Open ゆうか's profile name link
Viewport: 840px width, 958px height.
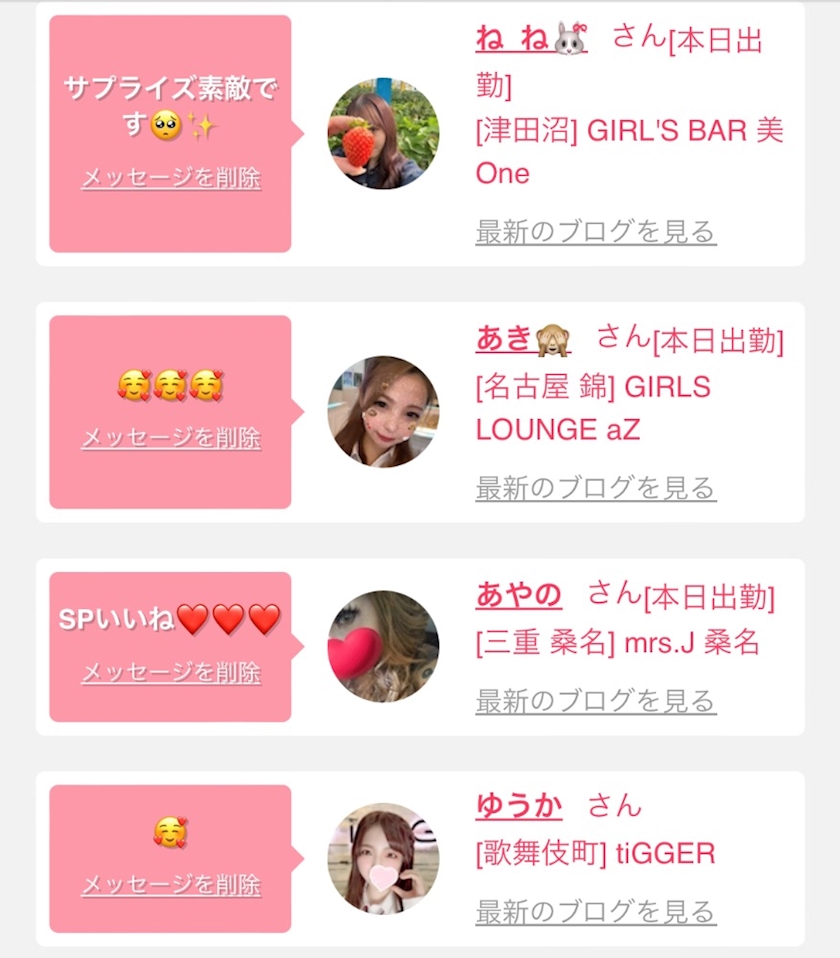tap(519, 805)
